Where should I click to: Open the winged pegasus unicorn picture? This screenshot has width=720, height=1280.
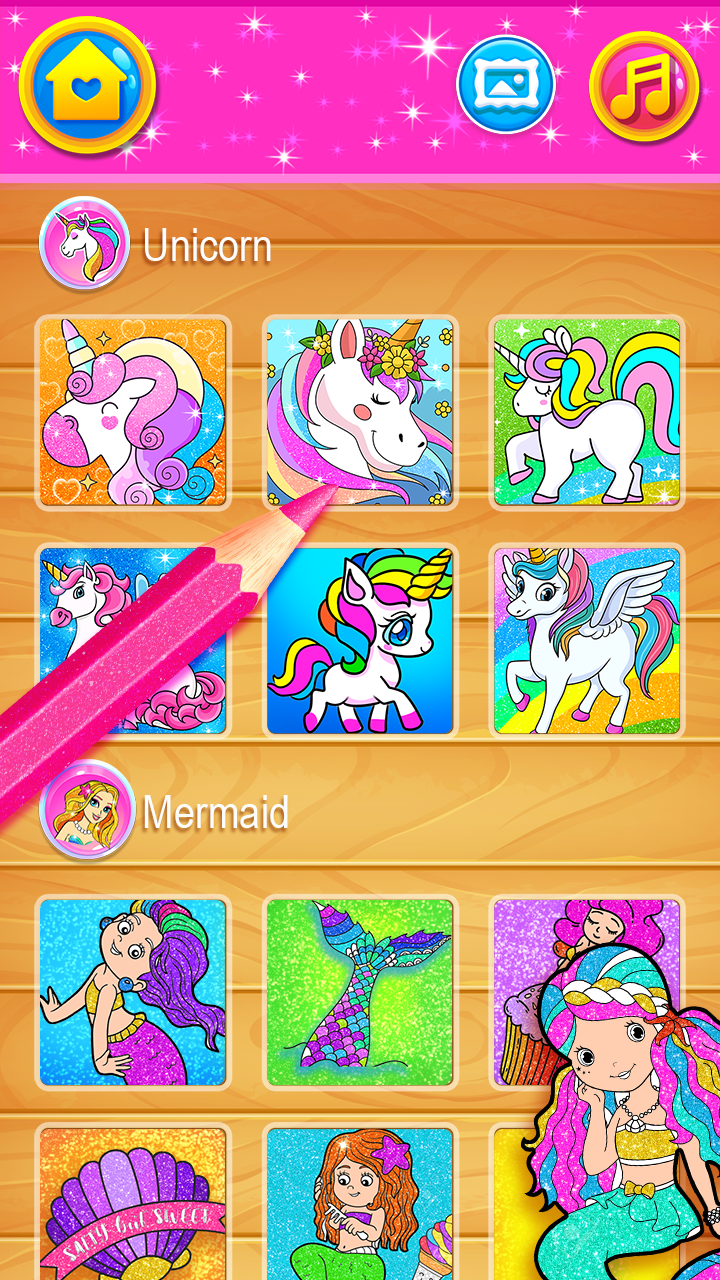(x=586, y=642)
